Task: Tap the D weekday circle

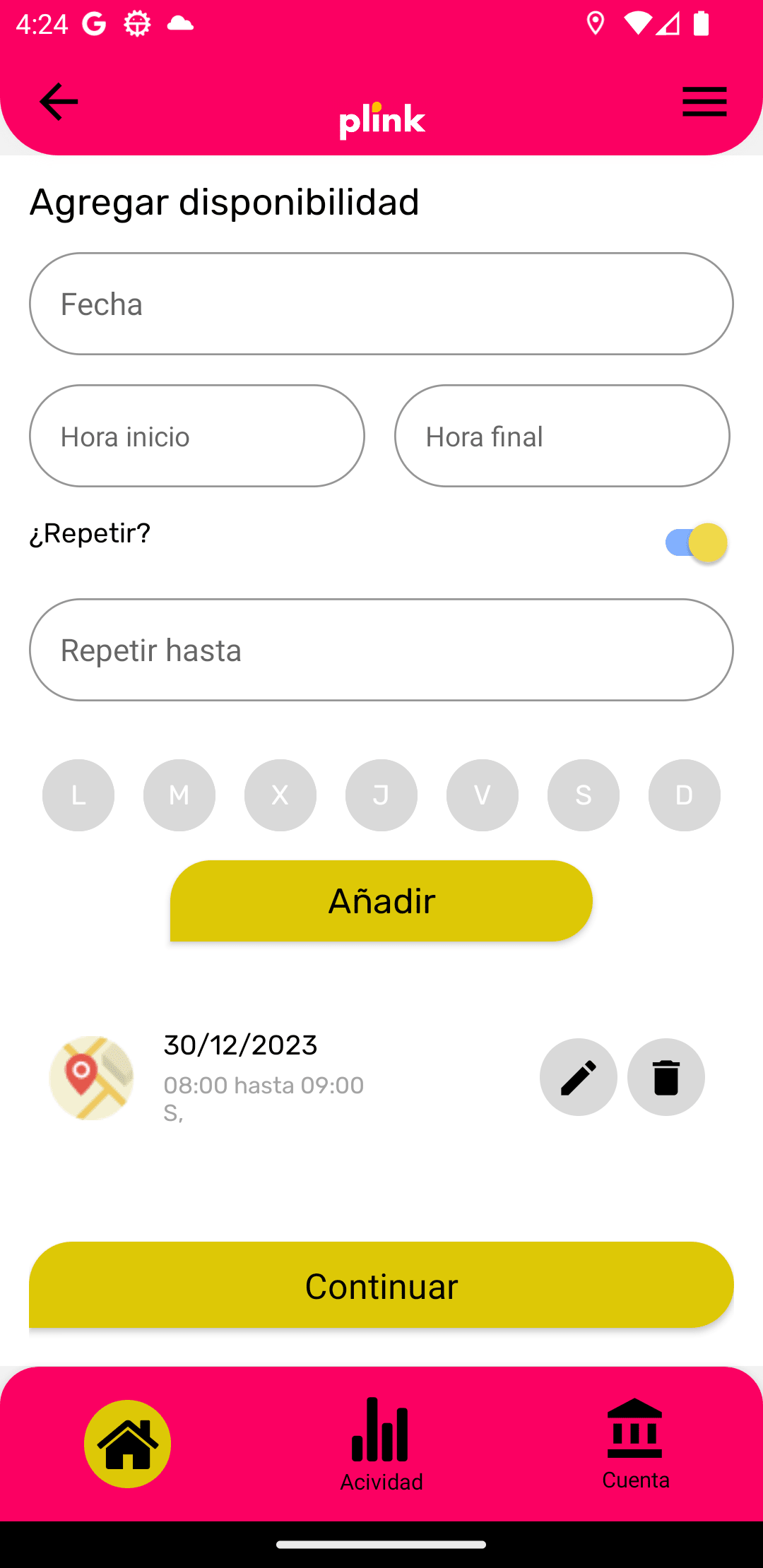Action: click(x=685, y=795)
